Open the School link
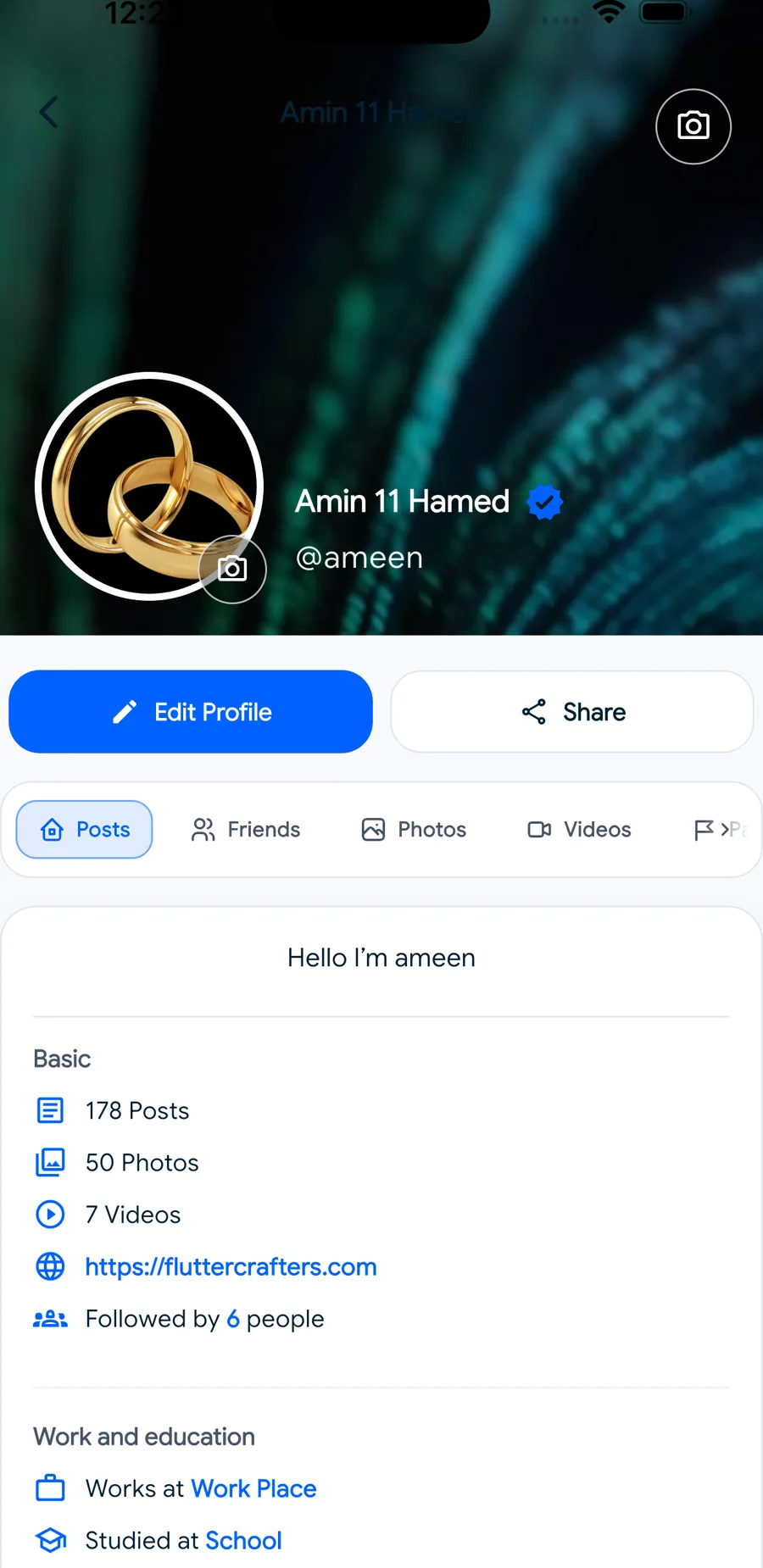Screen dimensions: 763x1568 (x=243, y=1540)
